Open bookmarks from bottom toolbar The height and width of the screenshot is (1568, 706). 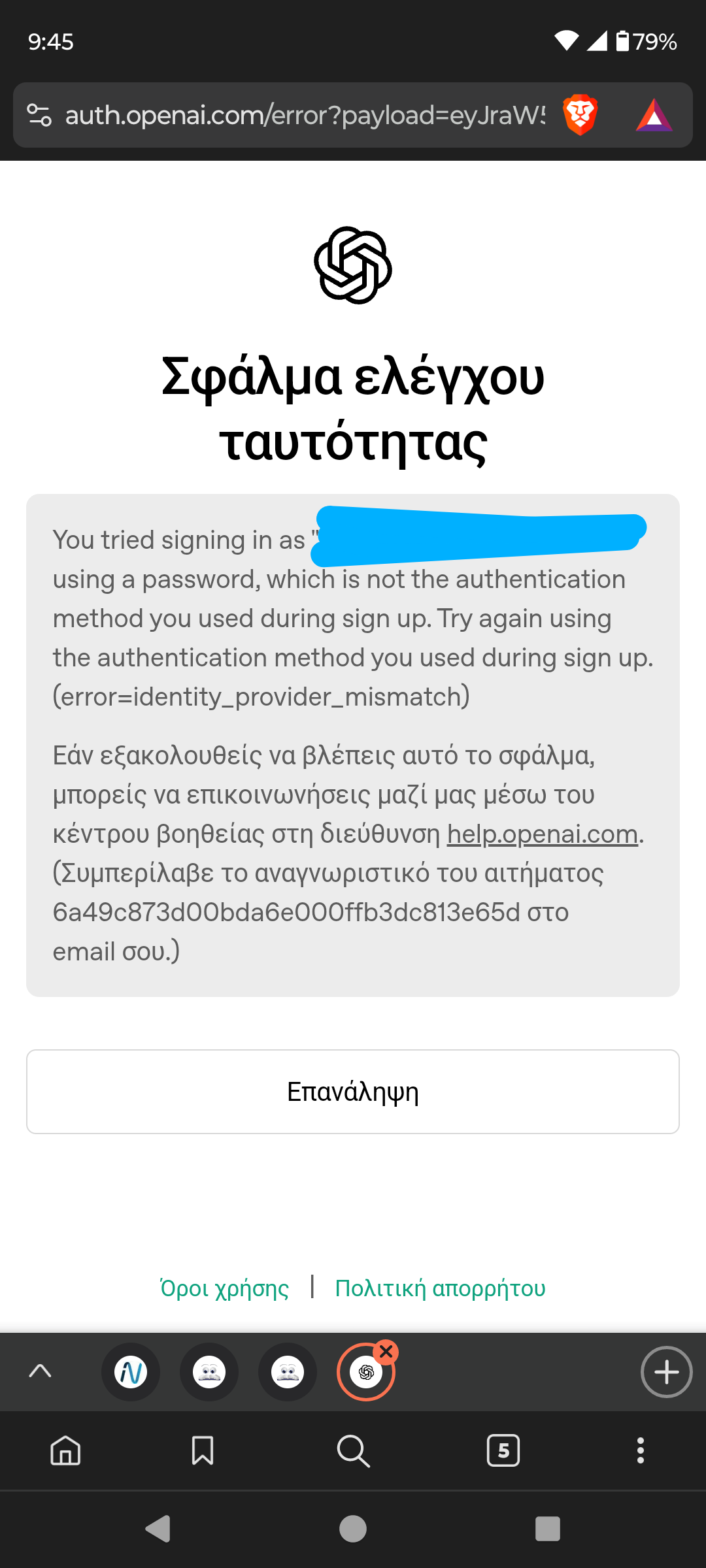203,1450
